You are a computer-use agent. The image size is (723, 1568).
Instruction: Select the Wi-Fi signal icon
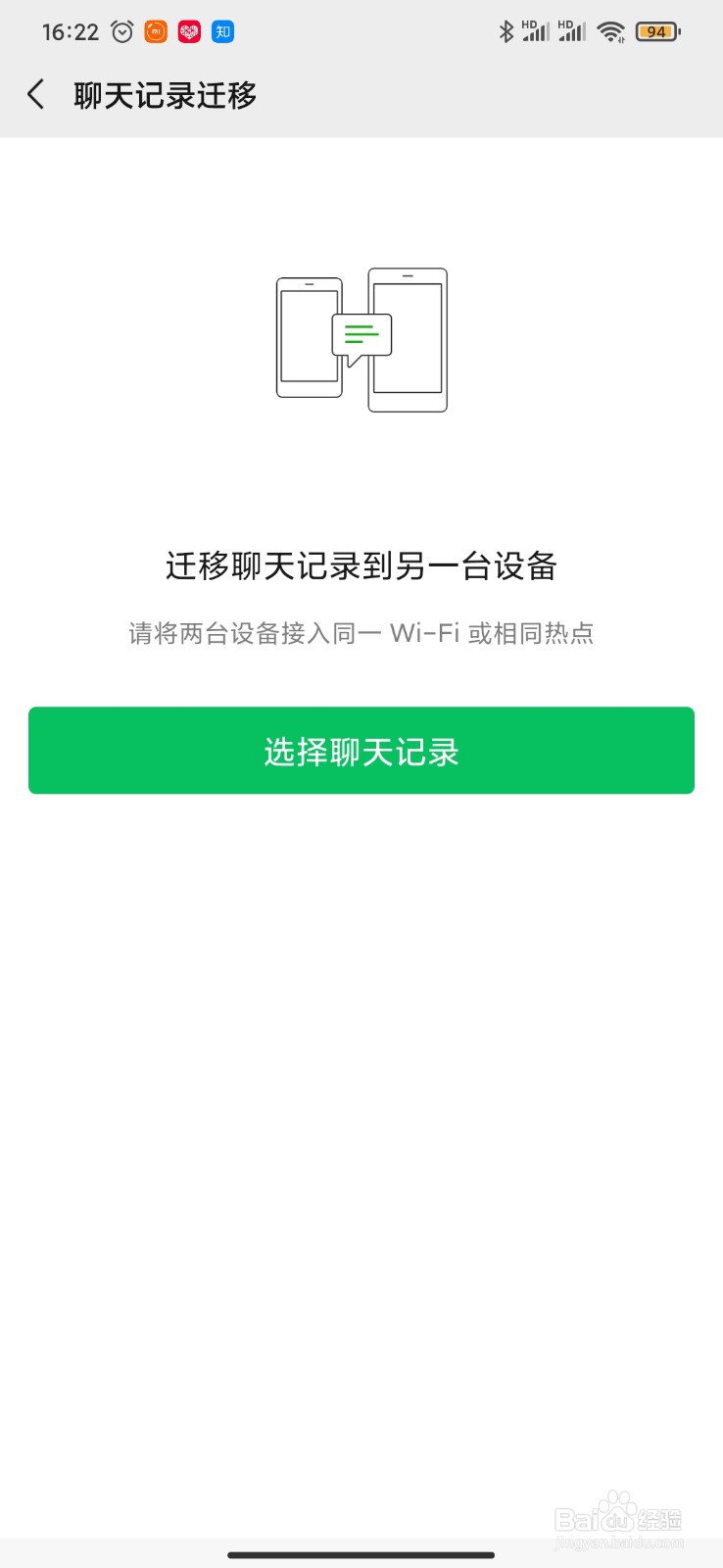[x=610, y=31]
